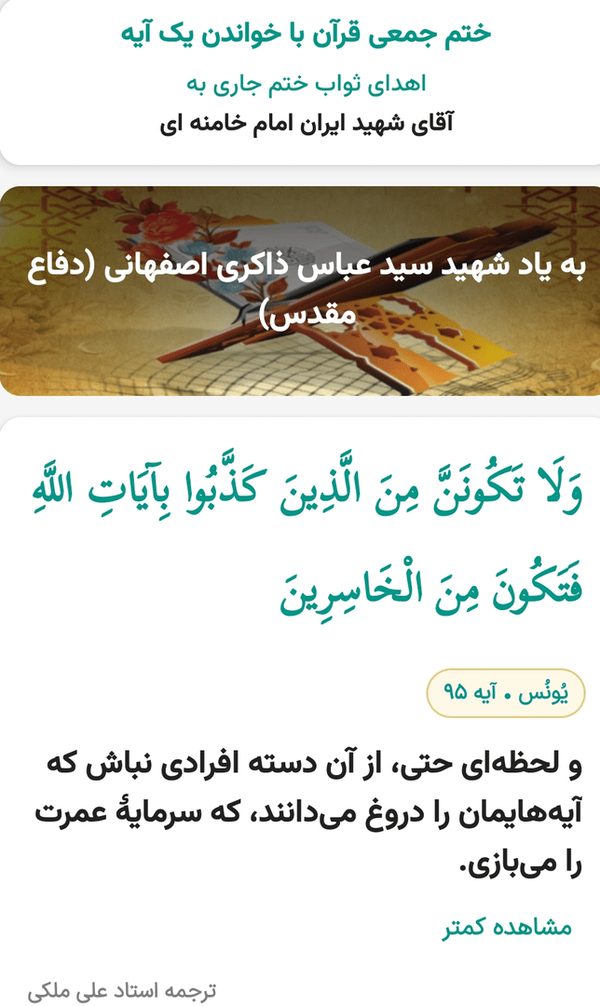Collapse translation with مشاهده کمتر

pyautogui.click(x=506, y=928)
